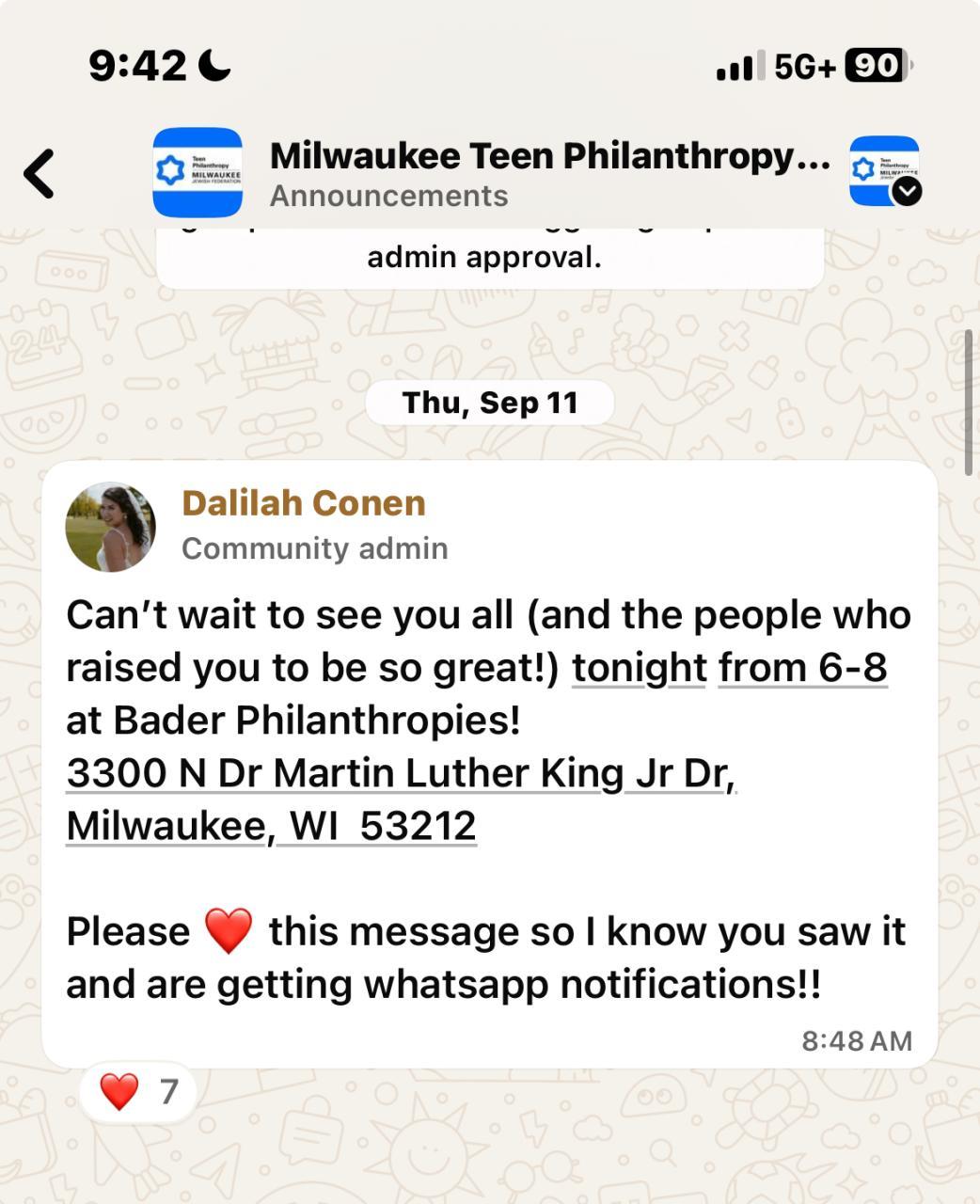980x1204 pixels.
Task: Open the community switcher icon with dropdown arrow
Action: pos(884,171)
